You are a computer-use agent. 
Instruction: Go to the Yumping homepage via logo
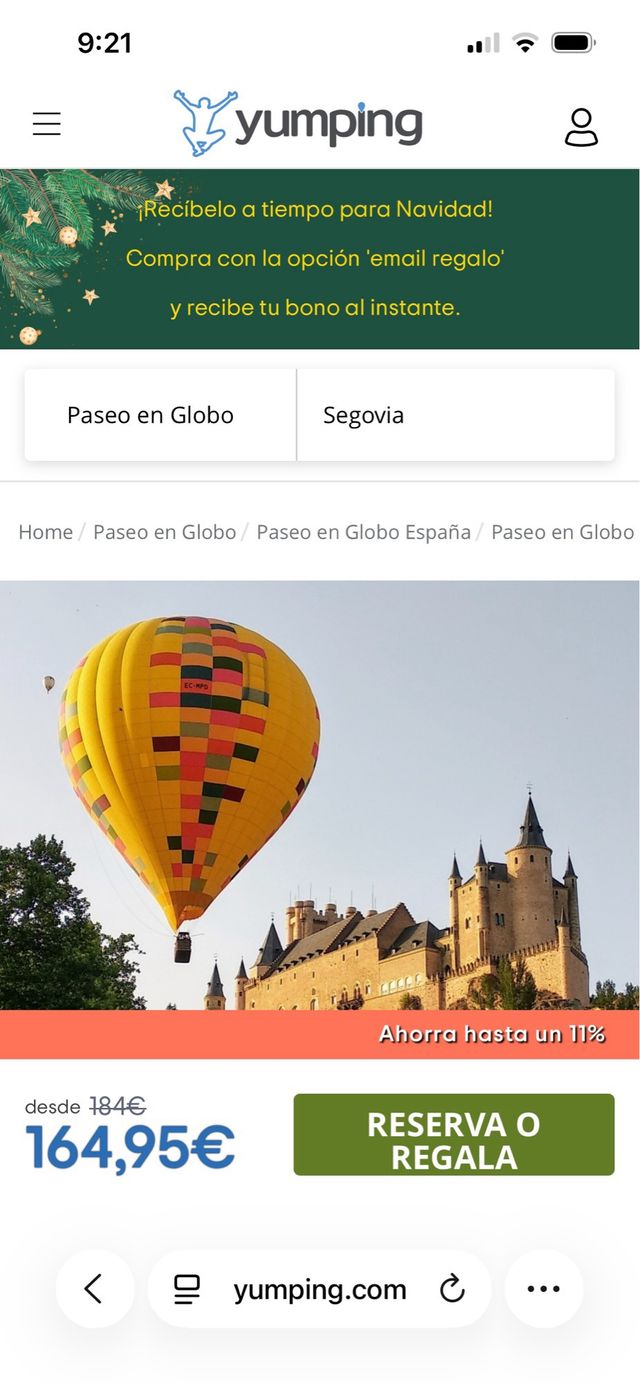pyautogui.click(x=298, y=123)
